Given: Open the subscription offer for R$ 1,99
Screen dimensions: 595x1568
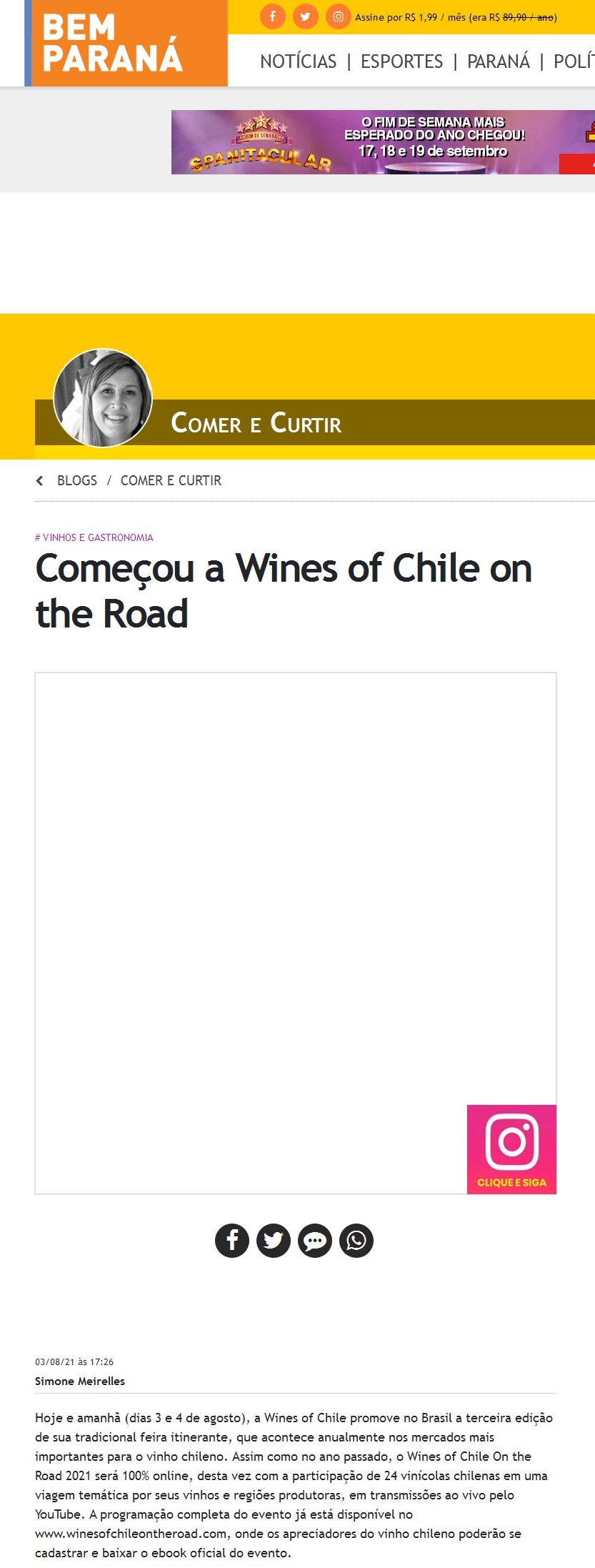Looking at the screenshot, I should 456,17.
